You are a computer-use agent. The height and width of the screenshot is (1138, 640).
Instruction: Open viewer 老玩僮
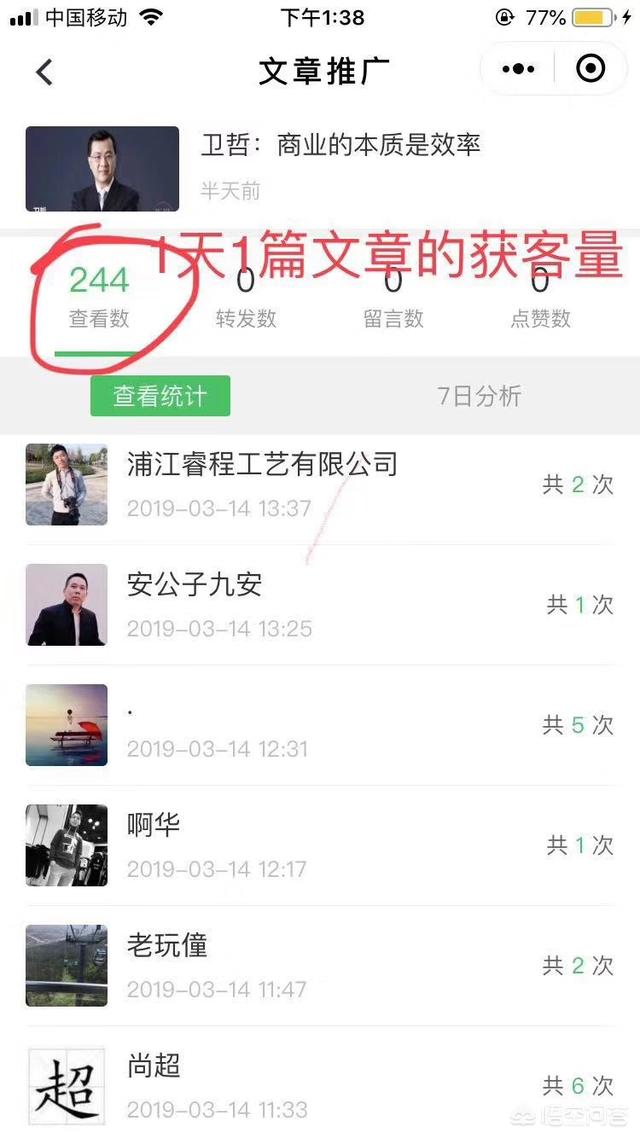coord(320,965)
